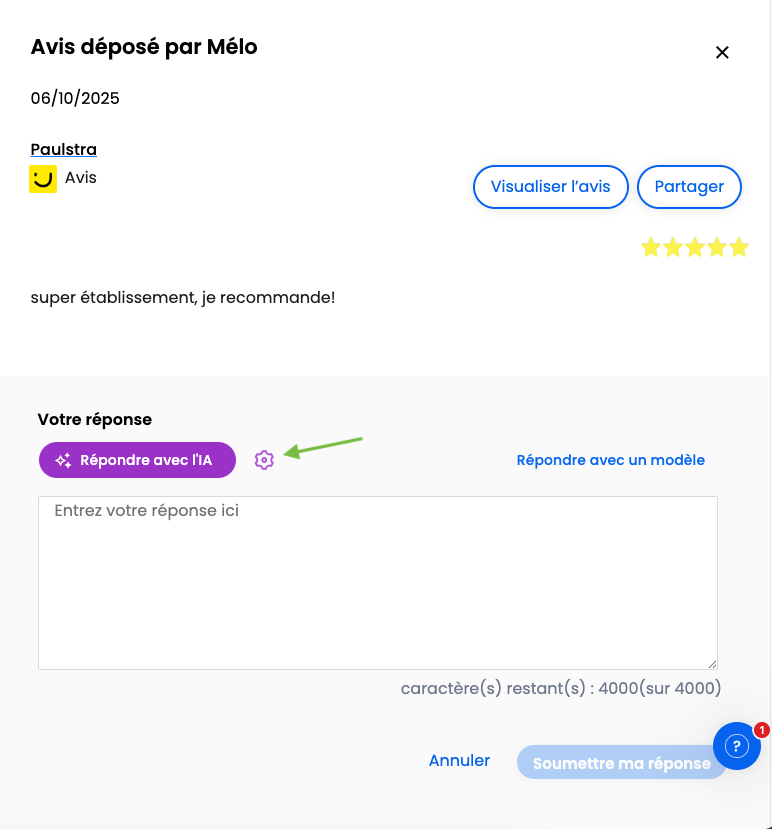Open the Paulstra link
The height and width of the screenshot is (829, 772).
tap(64, 150)
